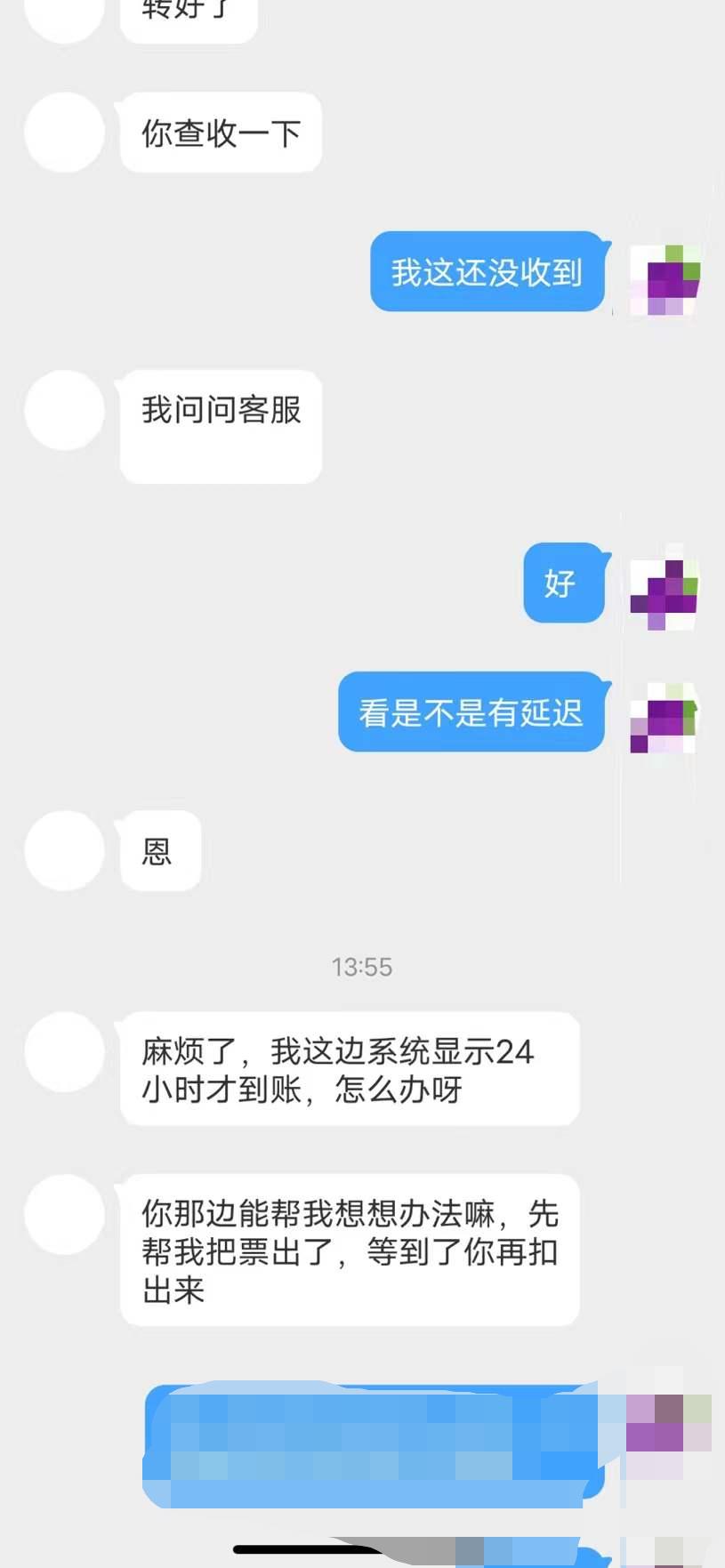Click the avatar next to the '恩' reply
The image size is (725, 1568).
pyautogui.click(x=64, y=852)
